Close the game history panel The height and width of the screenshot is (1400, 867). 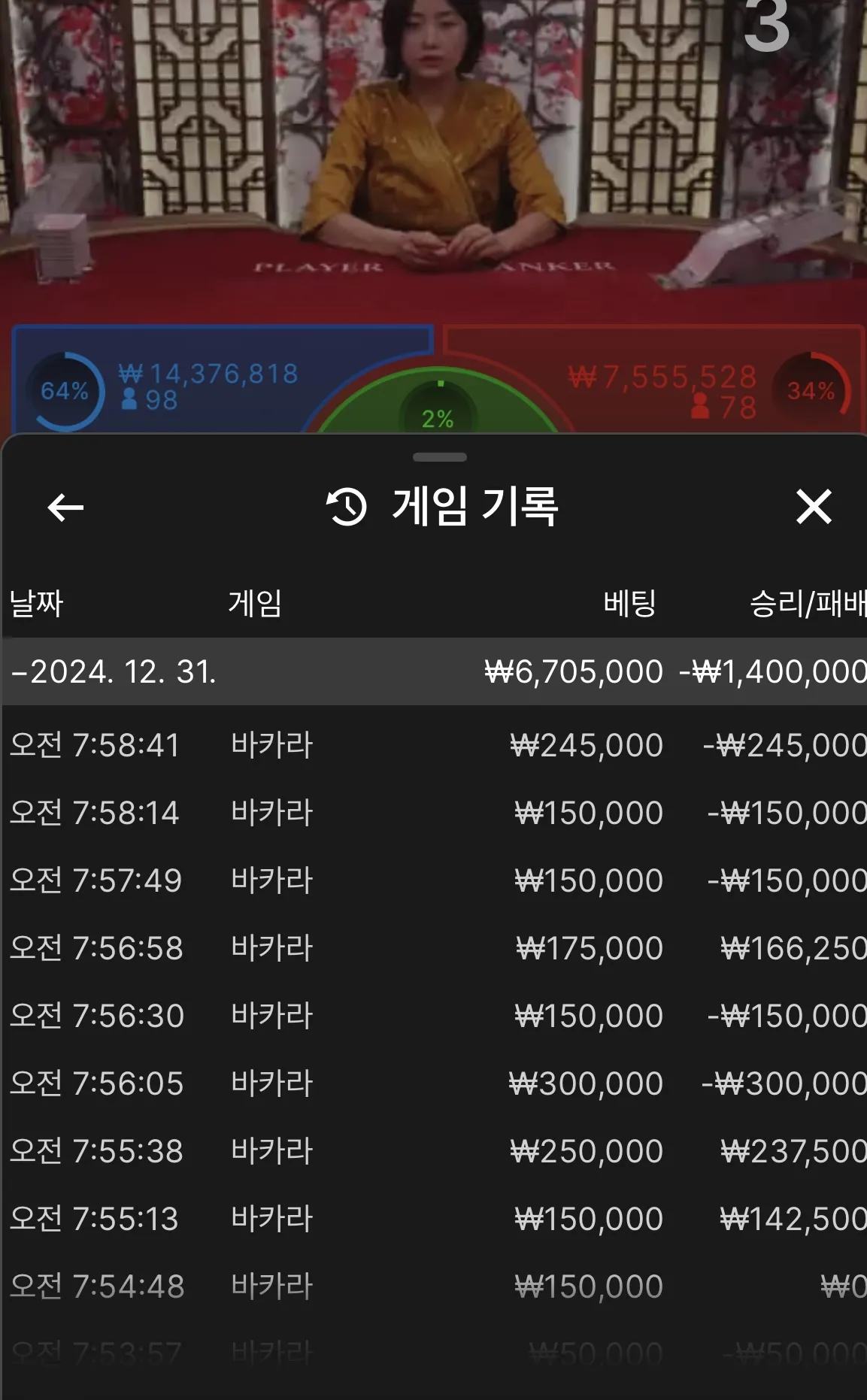click(x=814, y=507)
